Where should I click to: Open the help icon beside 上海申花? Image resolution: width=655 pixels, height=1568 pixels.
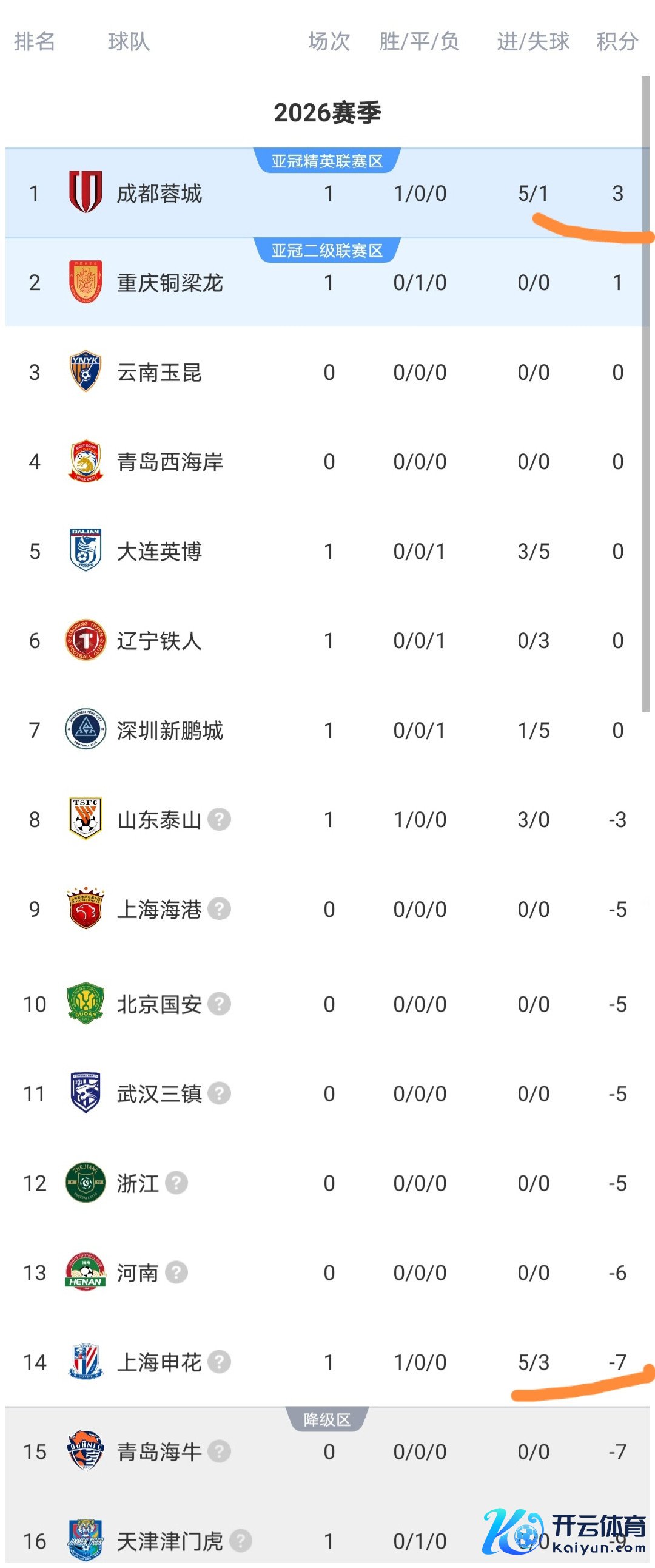coord(220,1362)
